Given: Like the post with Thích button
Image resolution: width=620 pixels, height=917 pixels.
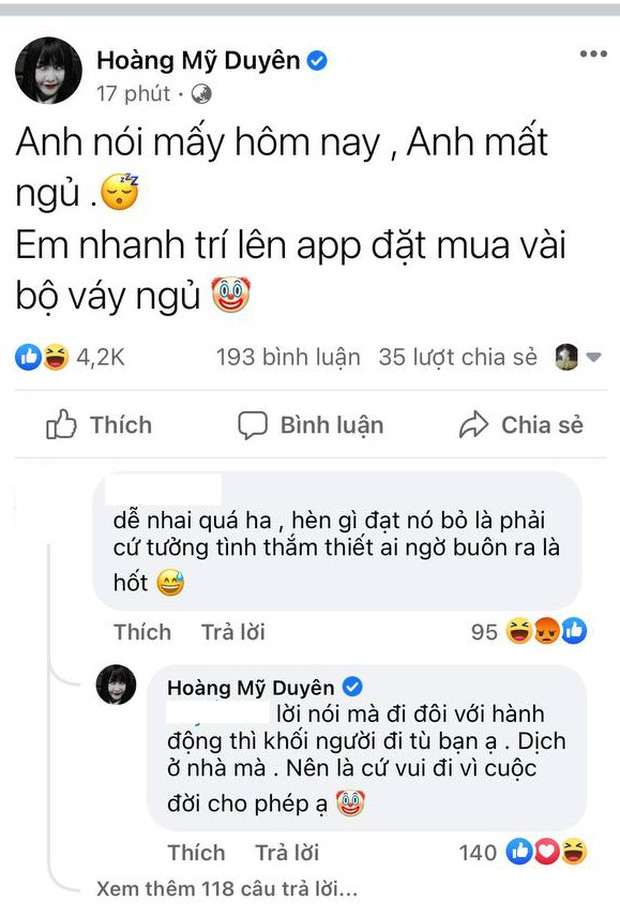Looking at the screenshot, I should click(x=99, y=425).
